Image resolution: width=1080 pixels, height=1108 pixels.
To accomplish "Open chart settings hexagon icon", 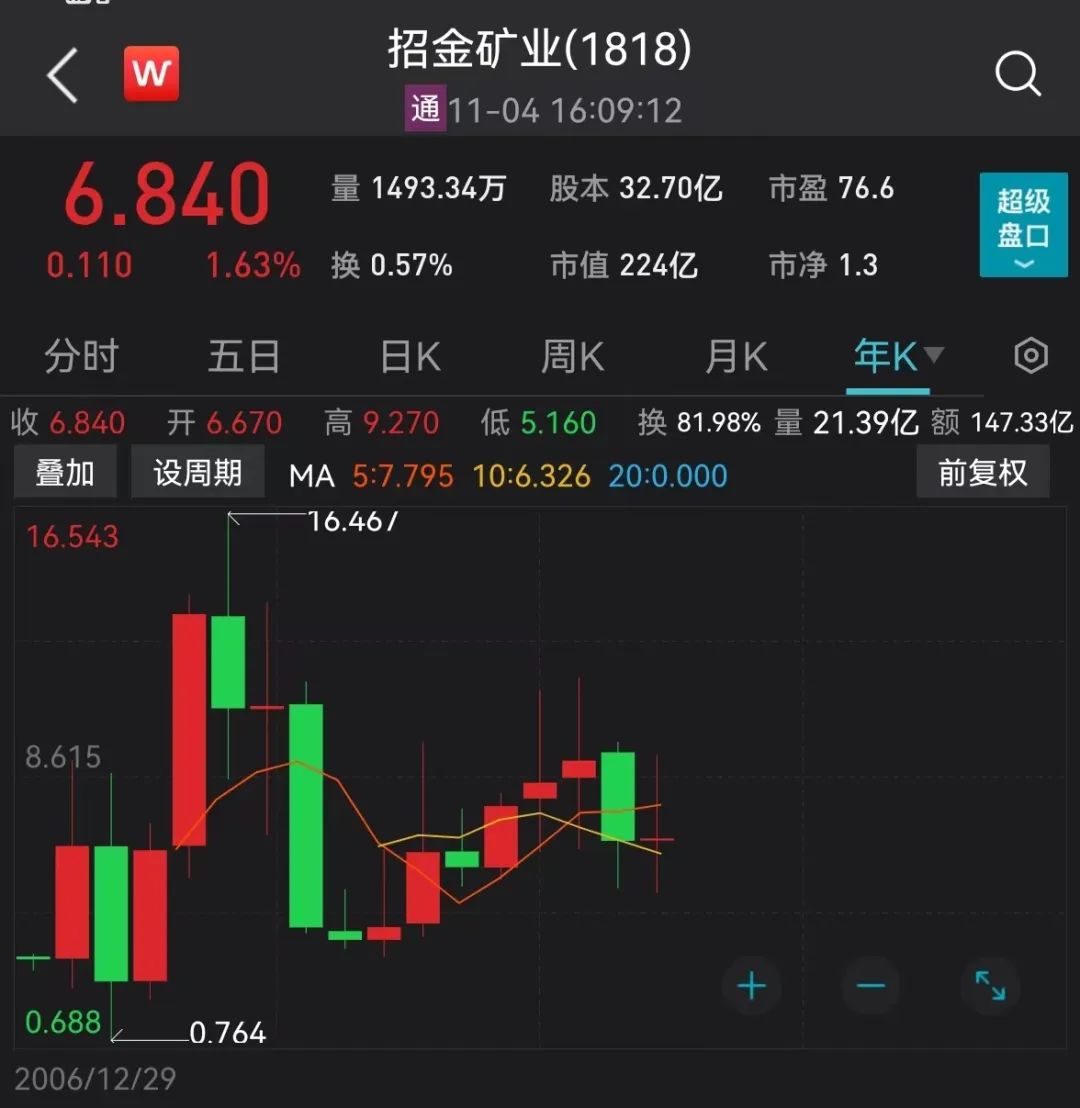I will 1031,356.
